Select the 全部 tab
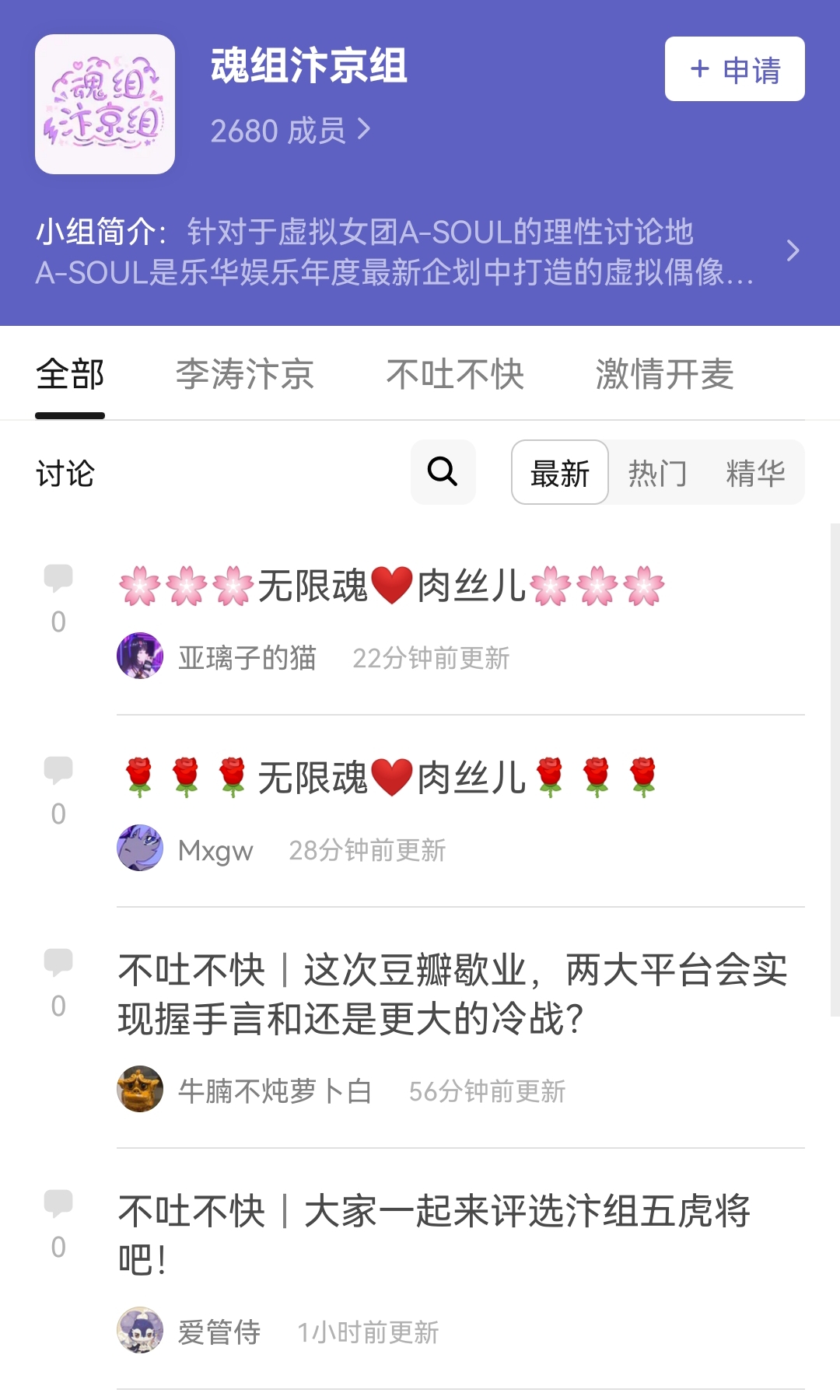This screenshot has height=1400, width=840. point(70,374)
